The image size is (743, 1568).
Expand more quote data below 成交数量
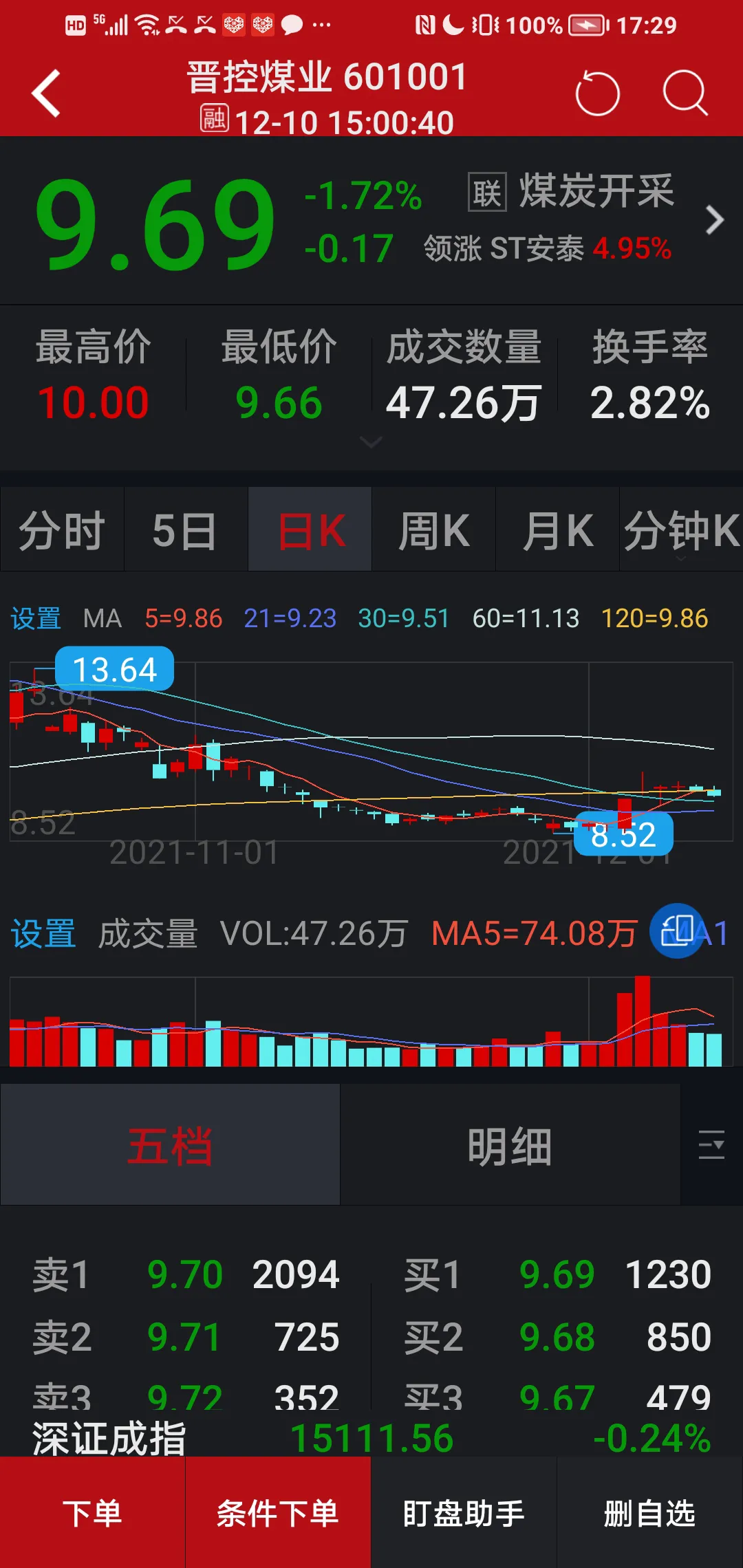(371, 442)
